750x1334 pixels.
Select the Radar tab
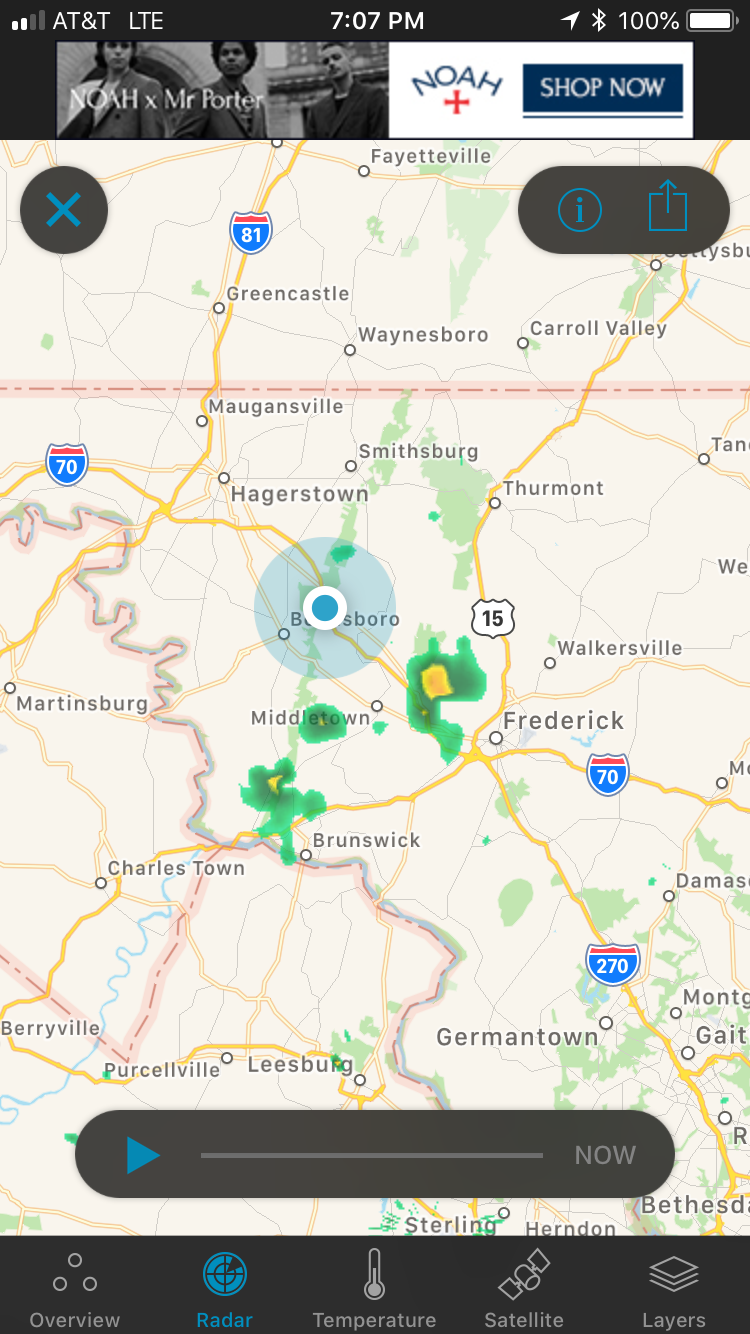225,1289
